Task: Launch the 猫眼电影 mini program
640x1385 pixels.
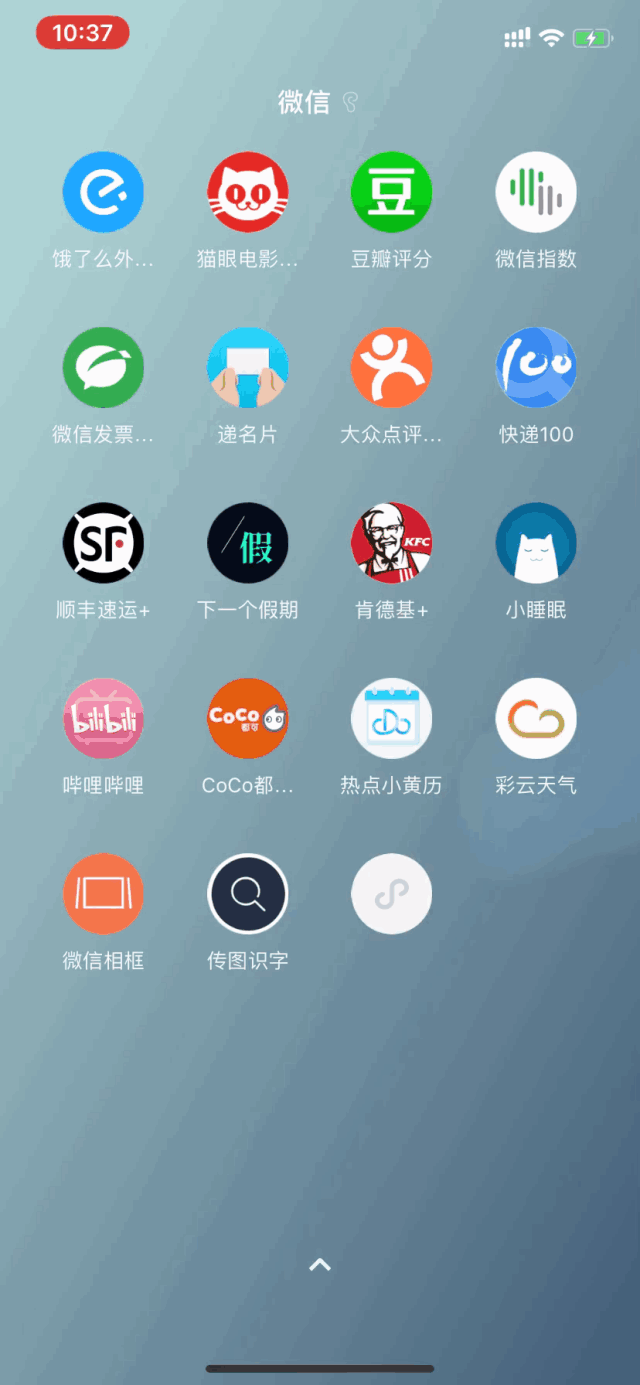Action: click(247, 192)
